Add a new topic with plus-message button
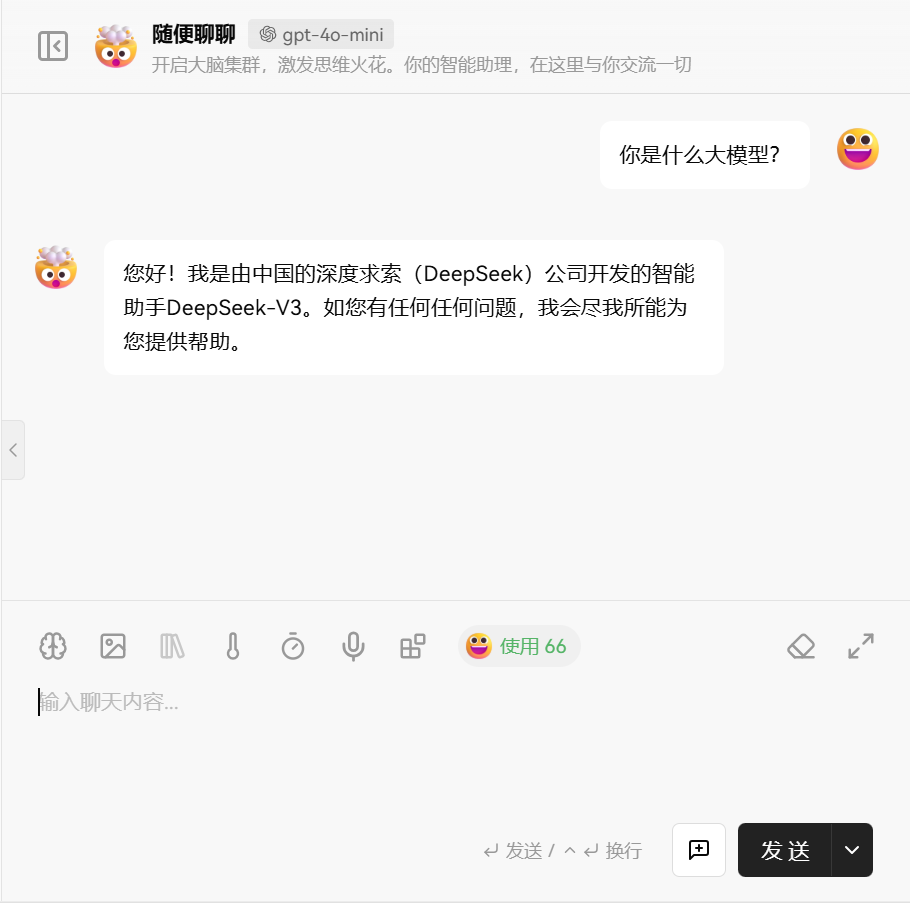 click(x=699, y=850)
